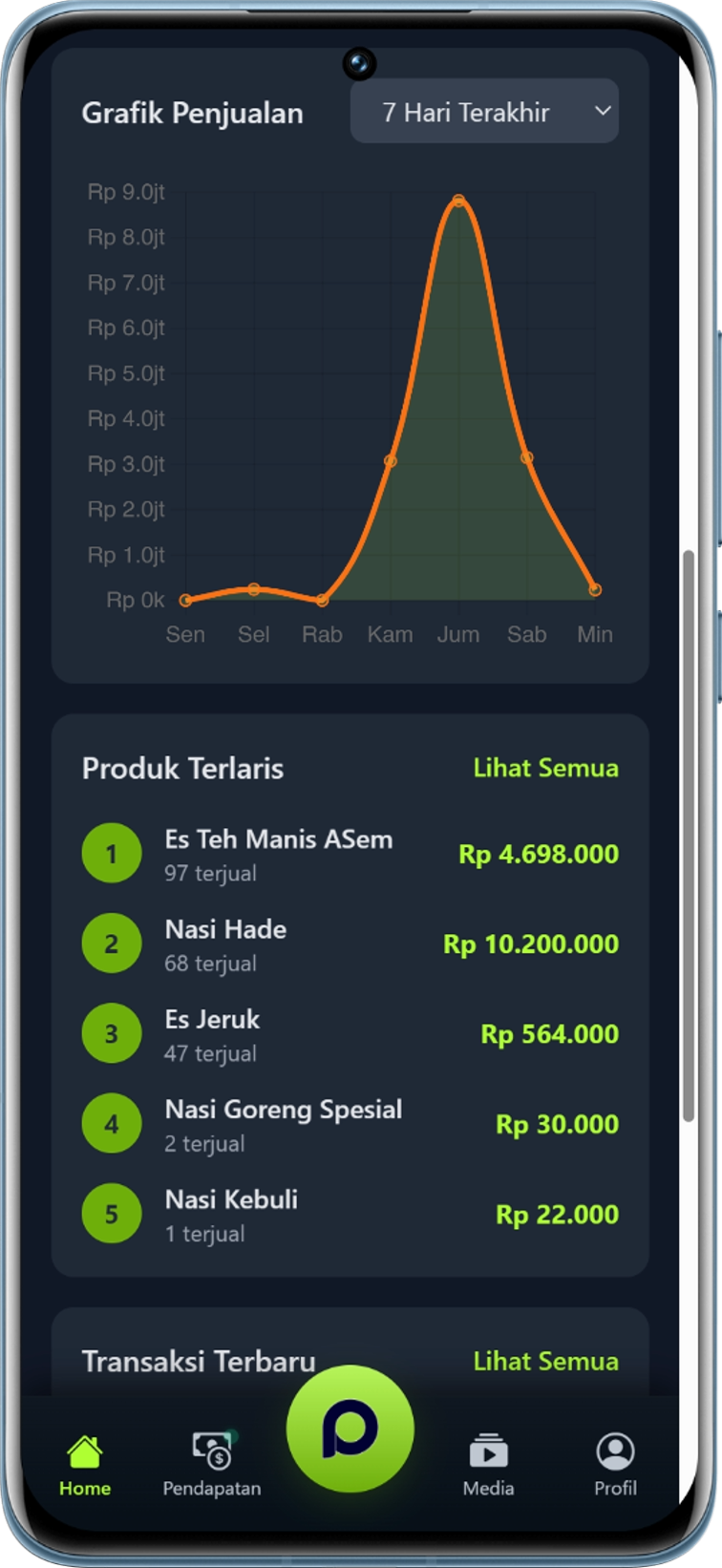Viewport: 722px width, 1568px height.
Task: Tap the rank 2 badge beside Nasi Hade
Action: [112, 943]
